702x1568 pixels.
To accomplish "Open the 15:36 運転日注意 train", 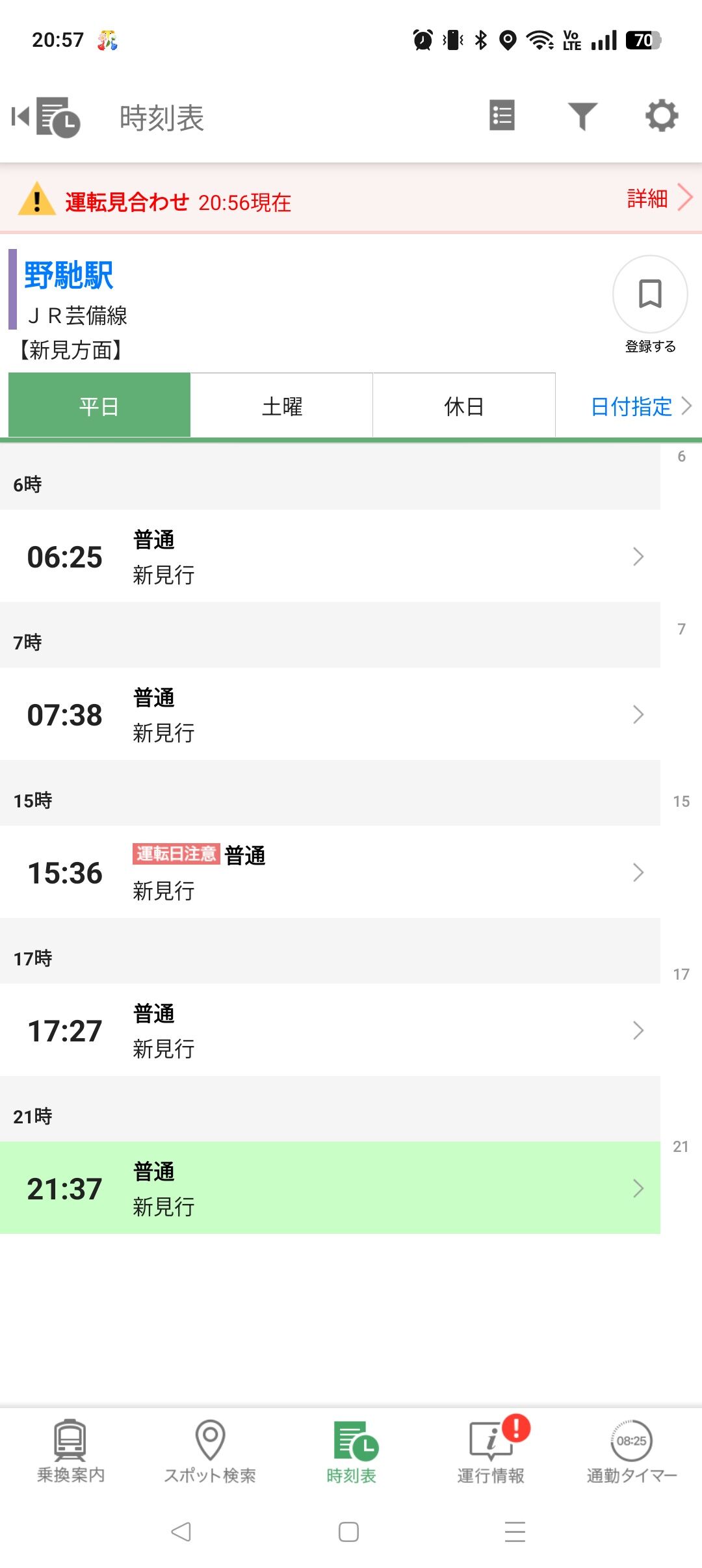I will coord(330,872).
